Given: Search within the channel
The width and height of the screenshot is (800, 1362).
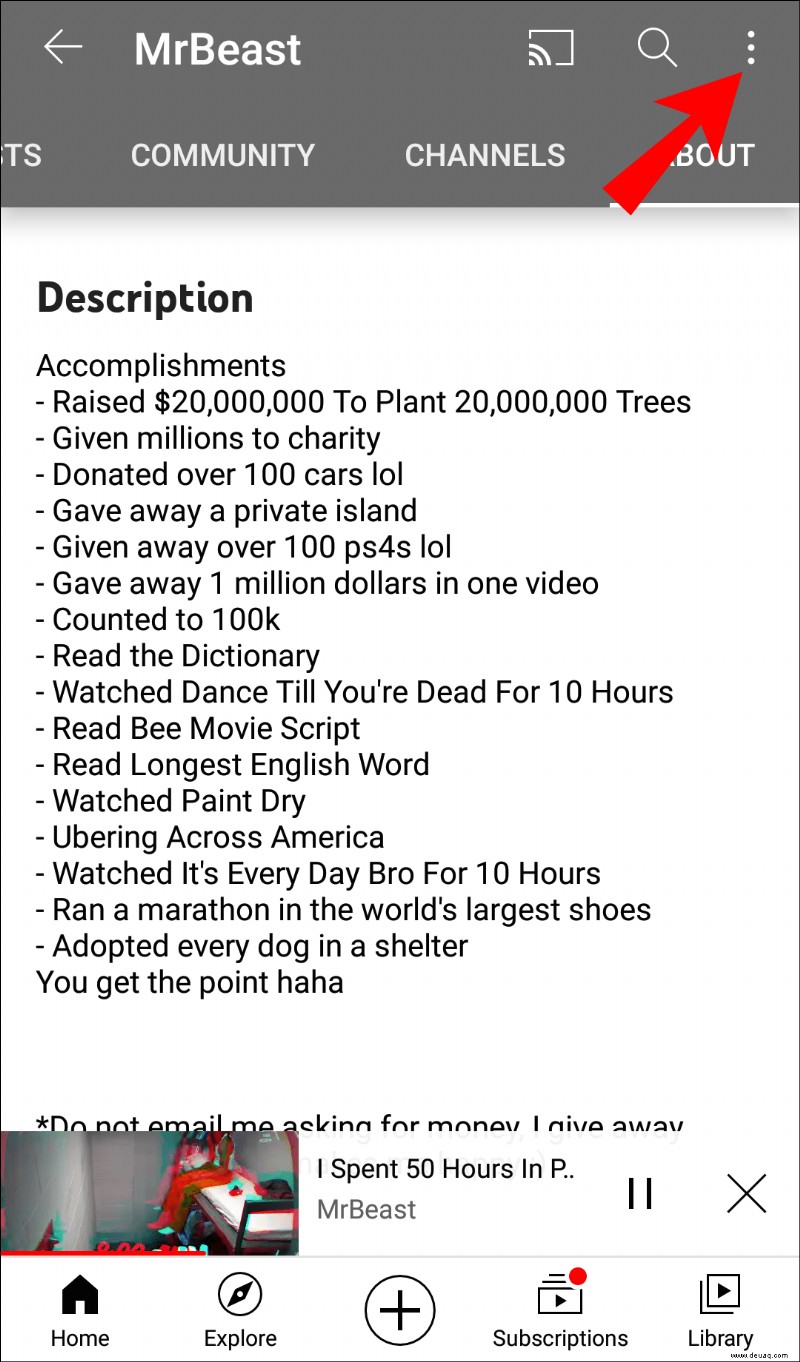Looking at the screenshot, I should click(x=657, y=48).
